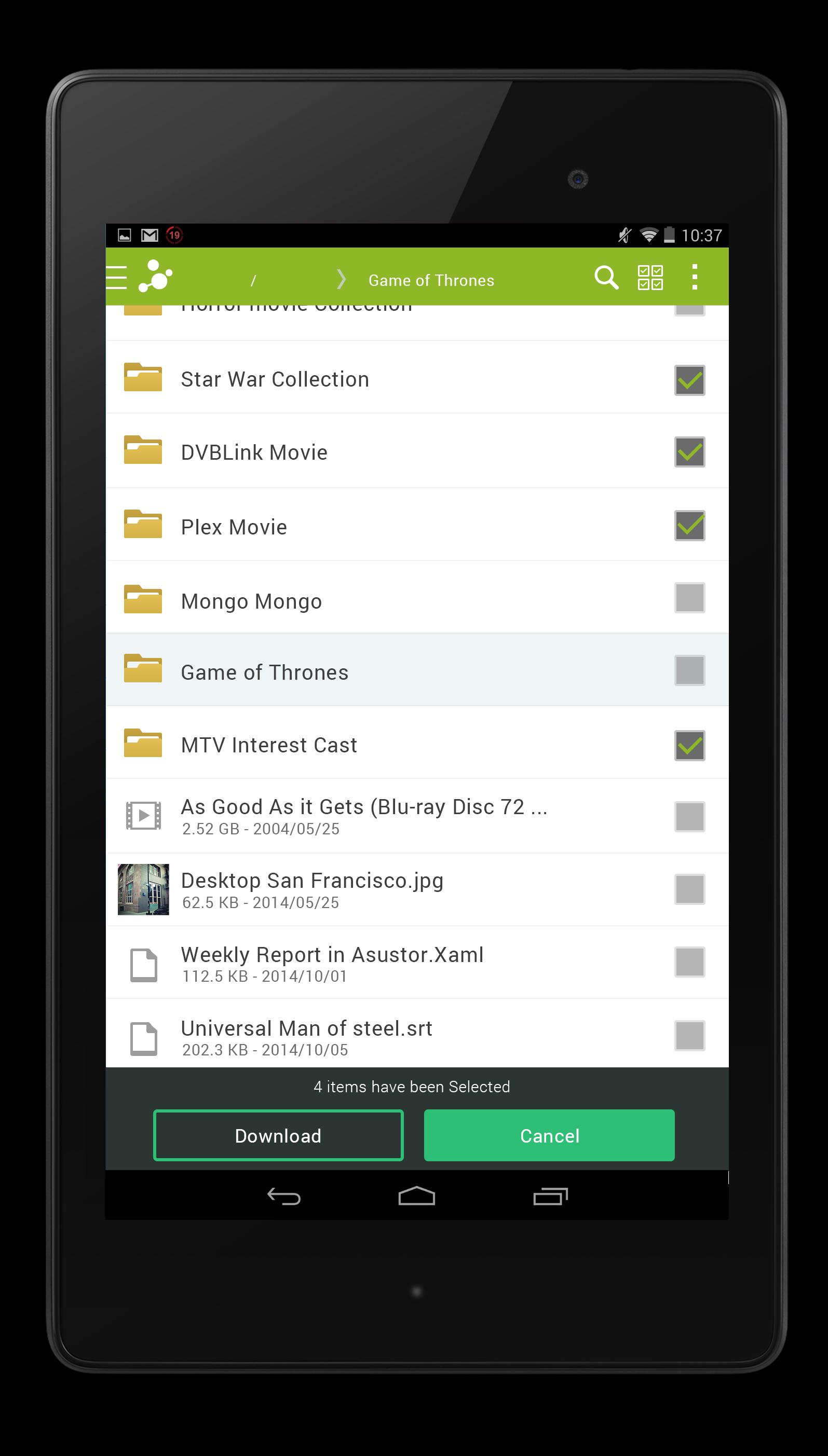Go to the home screen
The height and width of the screenshot is (1456, 828).
[416, 1196]
